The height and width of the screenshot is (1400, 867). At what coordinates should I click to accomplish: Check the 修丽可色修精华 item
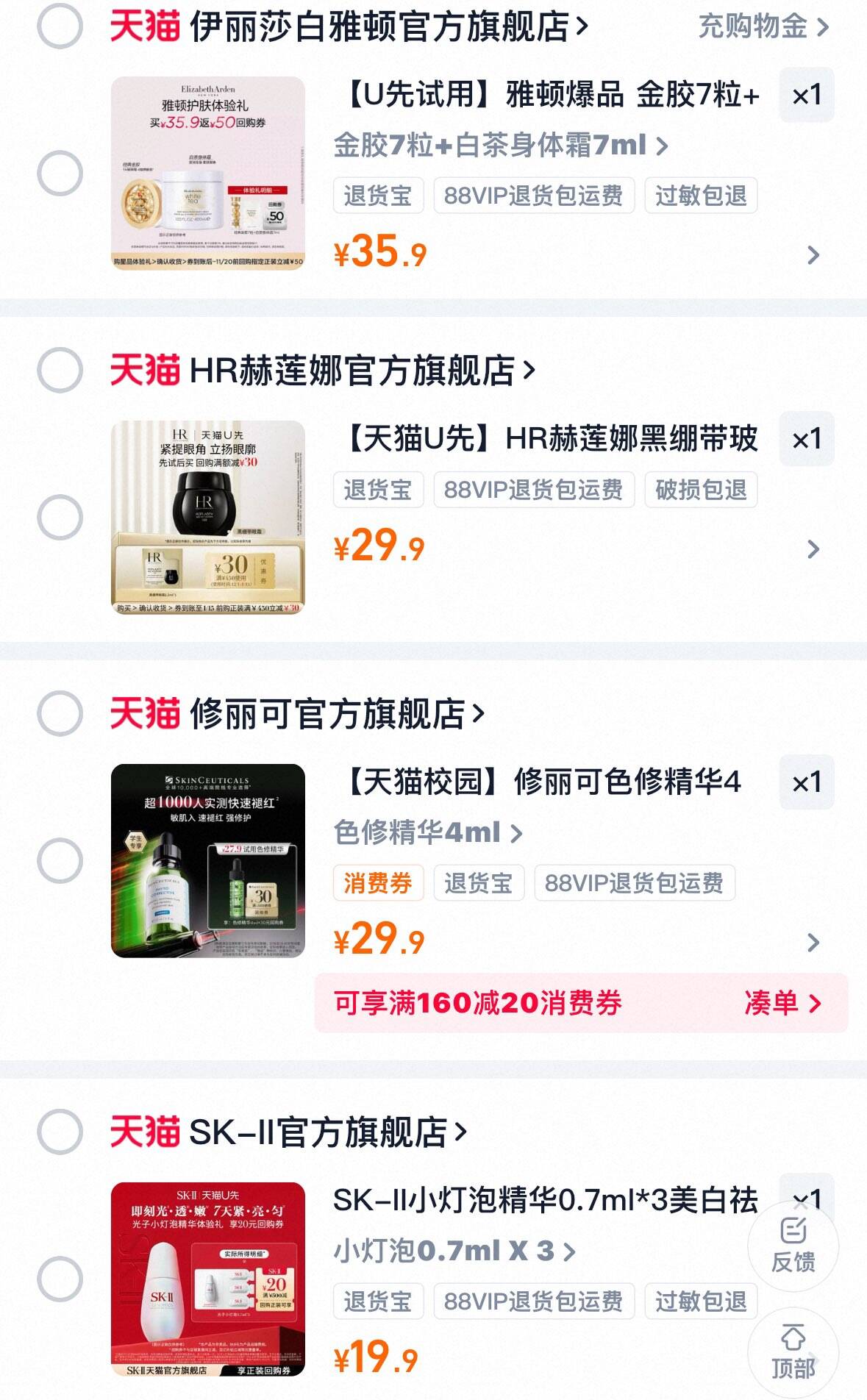point(60,860)
